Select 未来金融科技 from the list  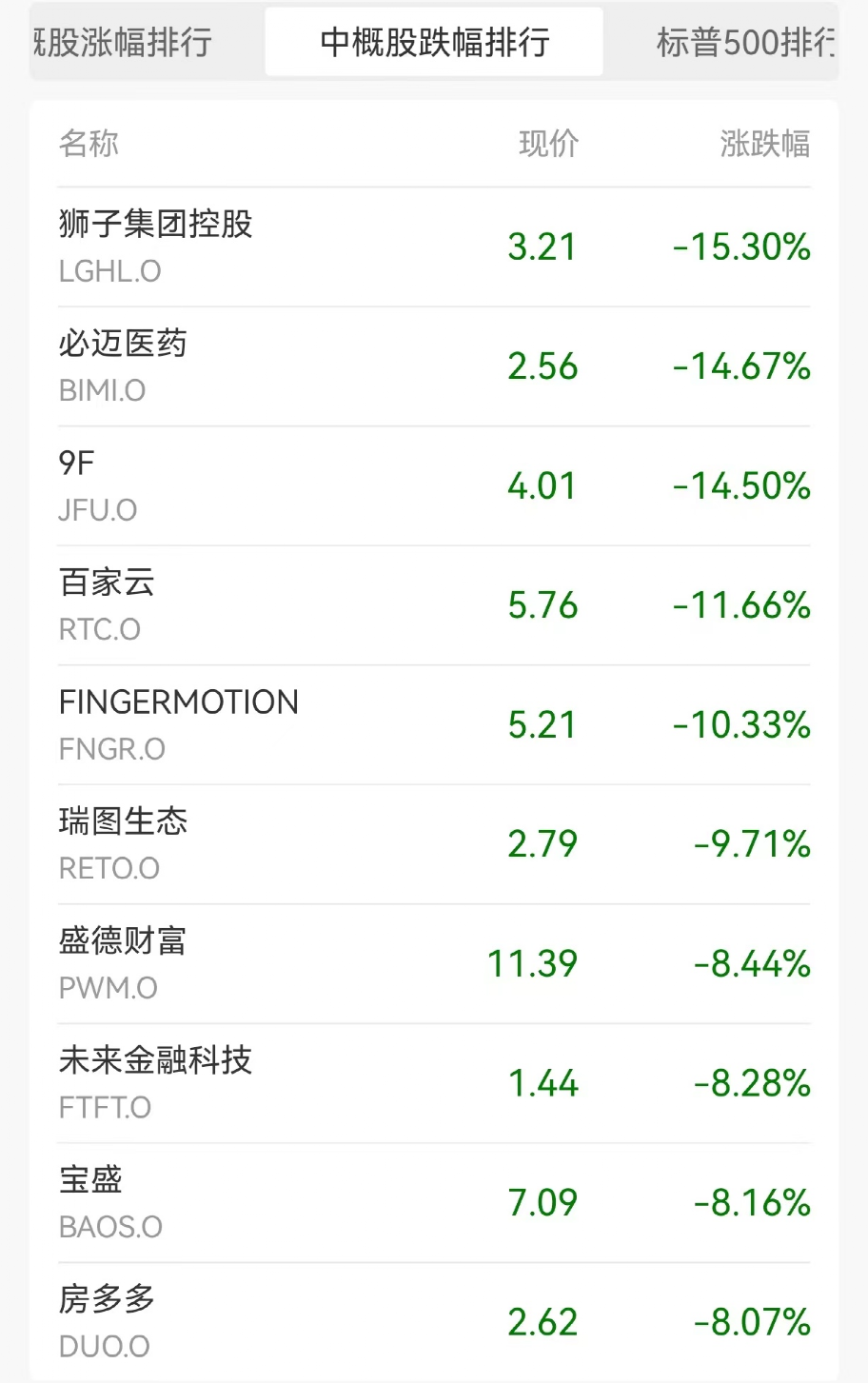[434, 1083]
